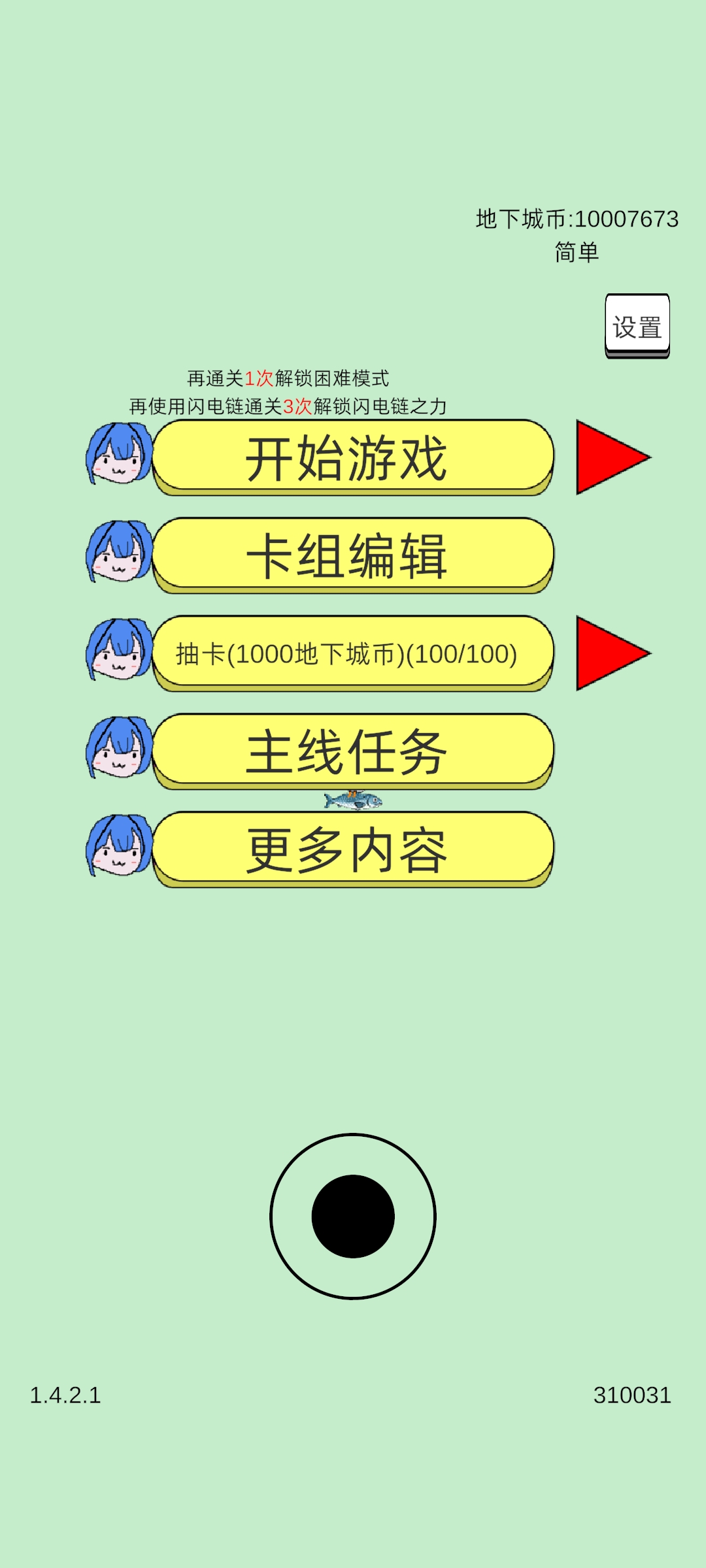Tap the red arrow beside 抽卡
This screenshot has width=706, height=1568.
608,653
